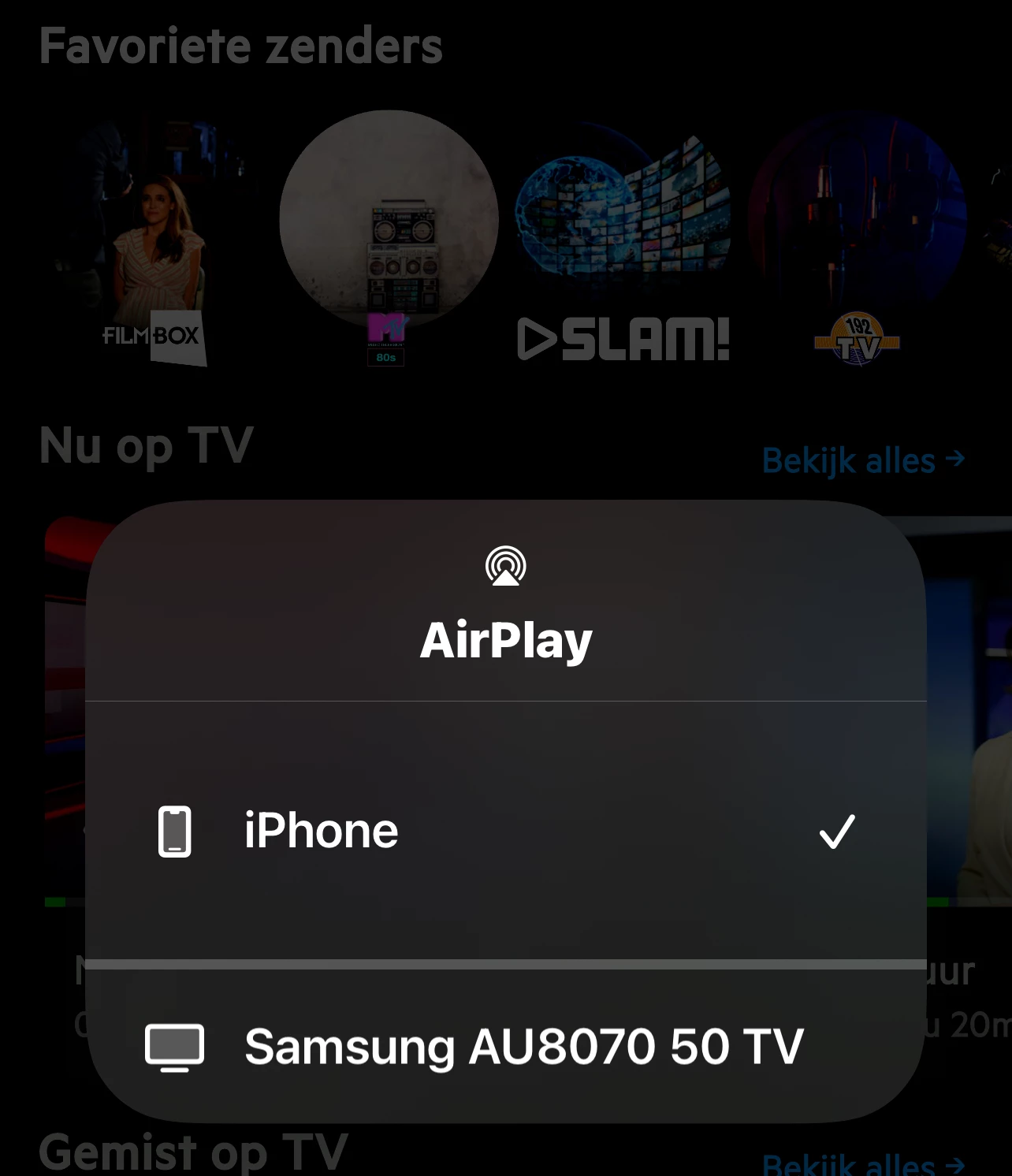Open the FilmBox favorite channel

(153, 236)
